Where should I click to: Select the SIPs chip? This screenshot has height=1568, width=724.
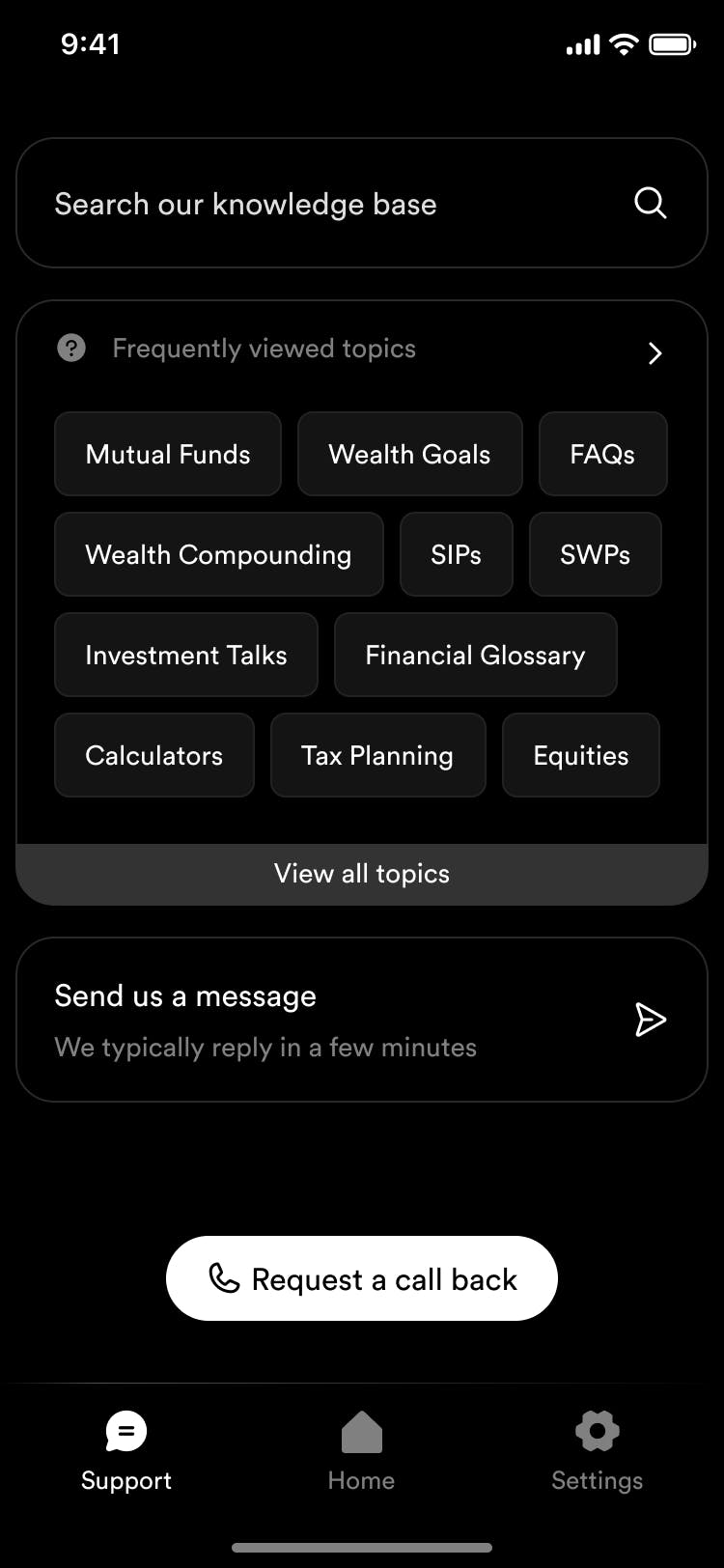coord(457,554)
